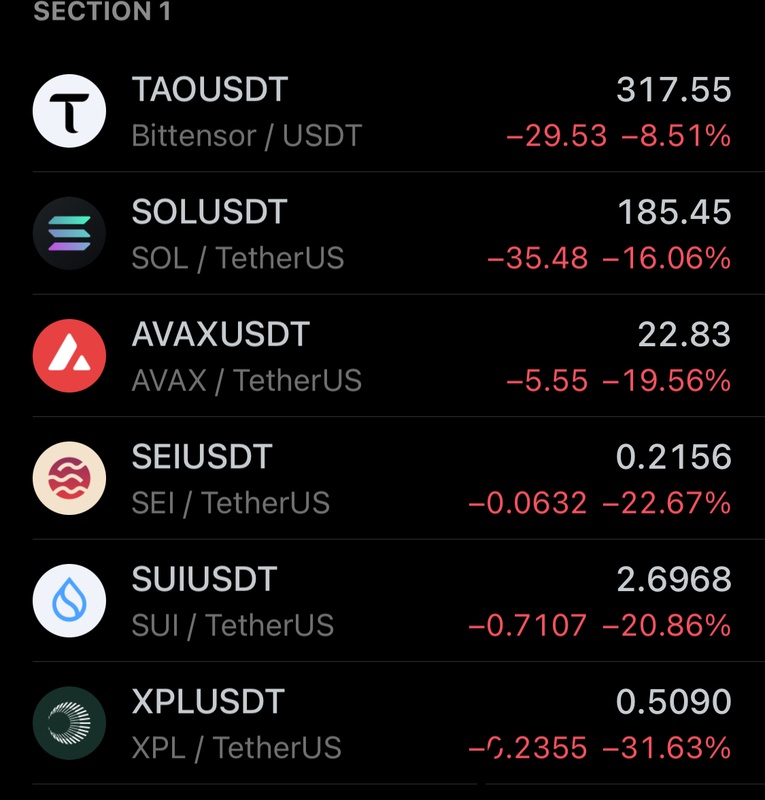Open the SEIUSDT symbol row
Screen dimensions: 765x800
(x=382, y=479)
